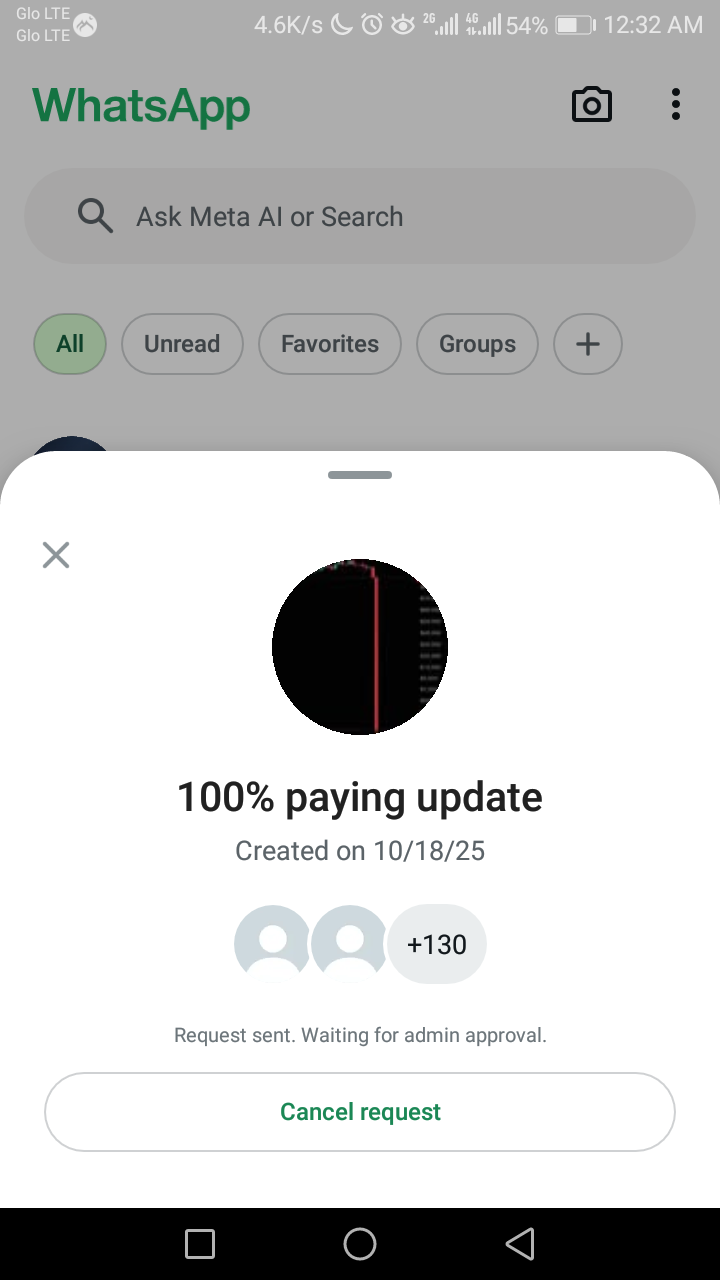Go to the home screen

pos(360,1244)
